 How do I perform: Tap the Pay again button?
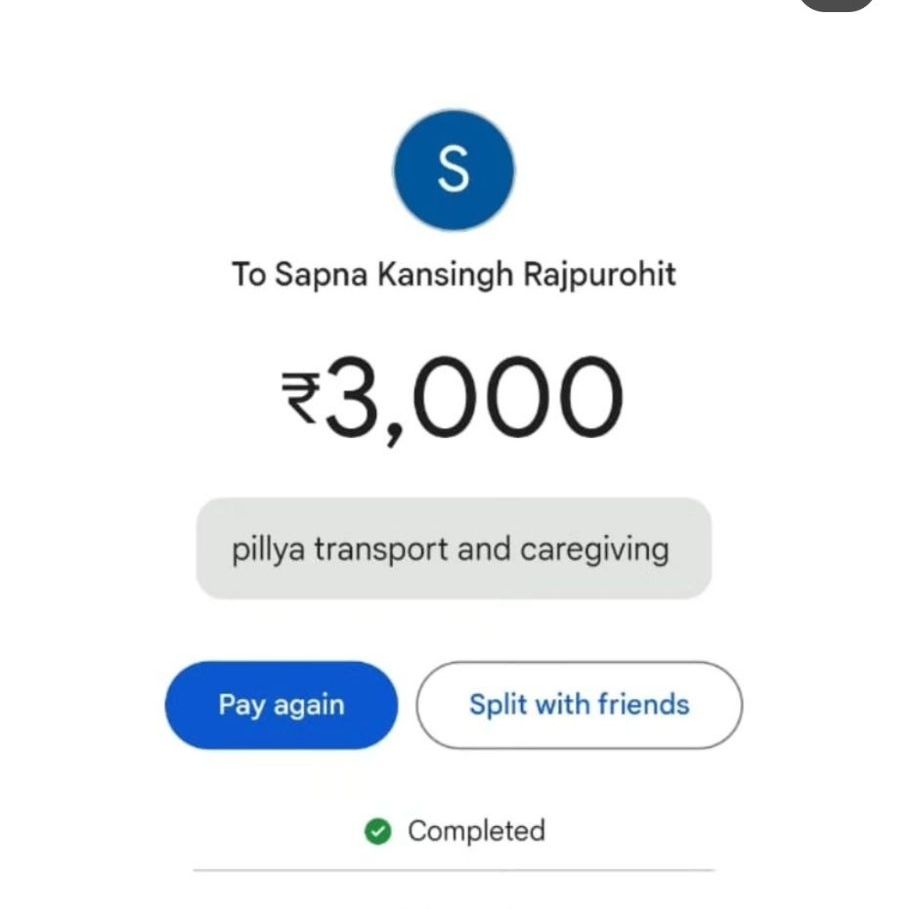[281, 705]
